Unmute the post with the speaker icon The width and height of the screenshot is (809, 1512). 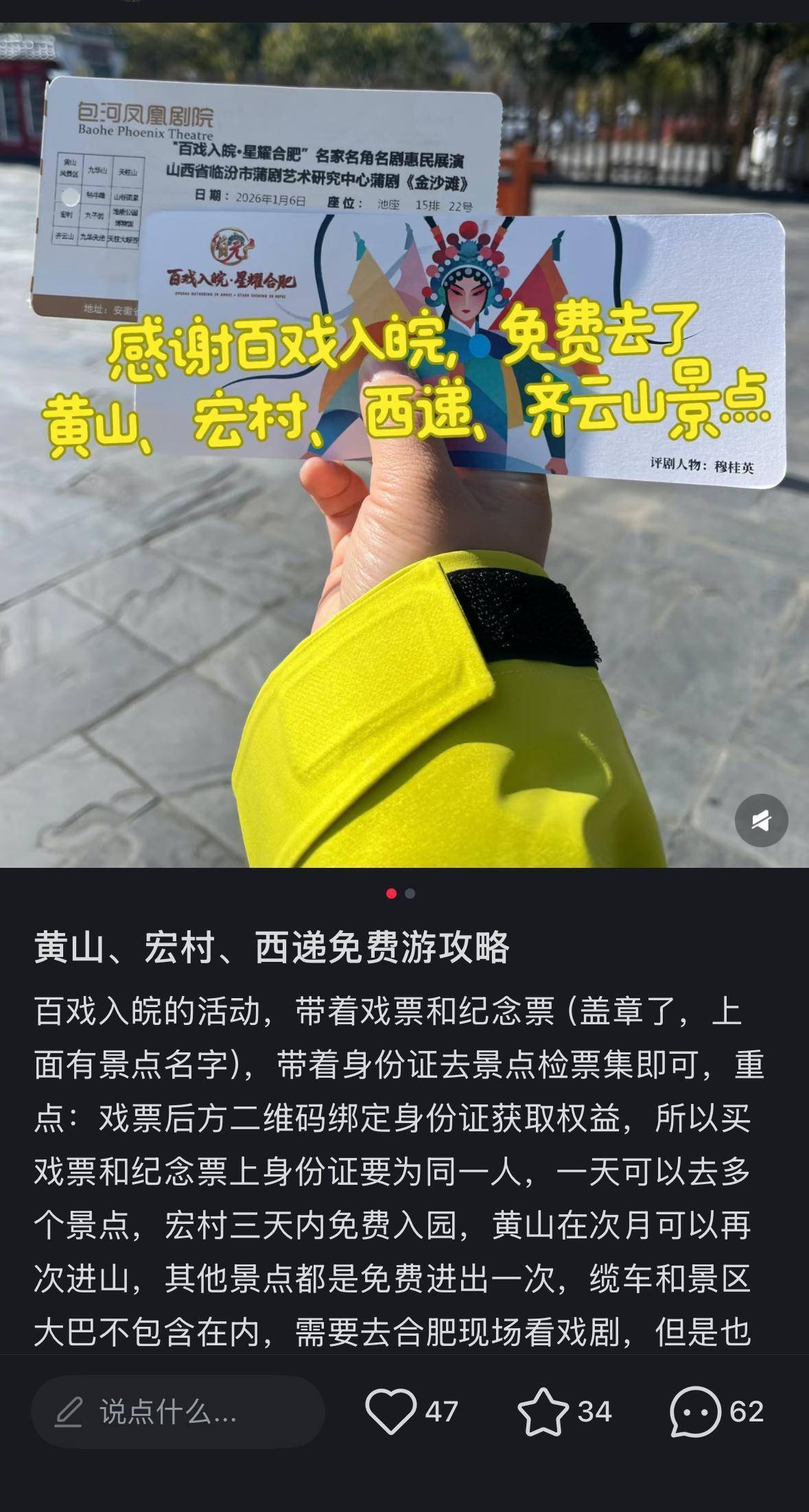coord(761,820)
